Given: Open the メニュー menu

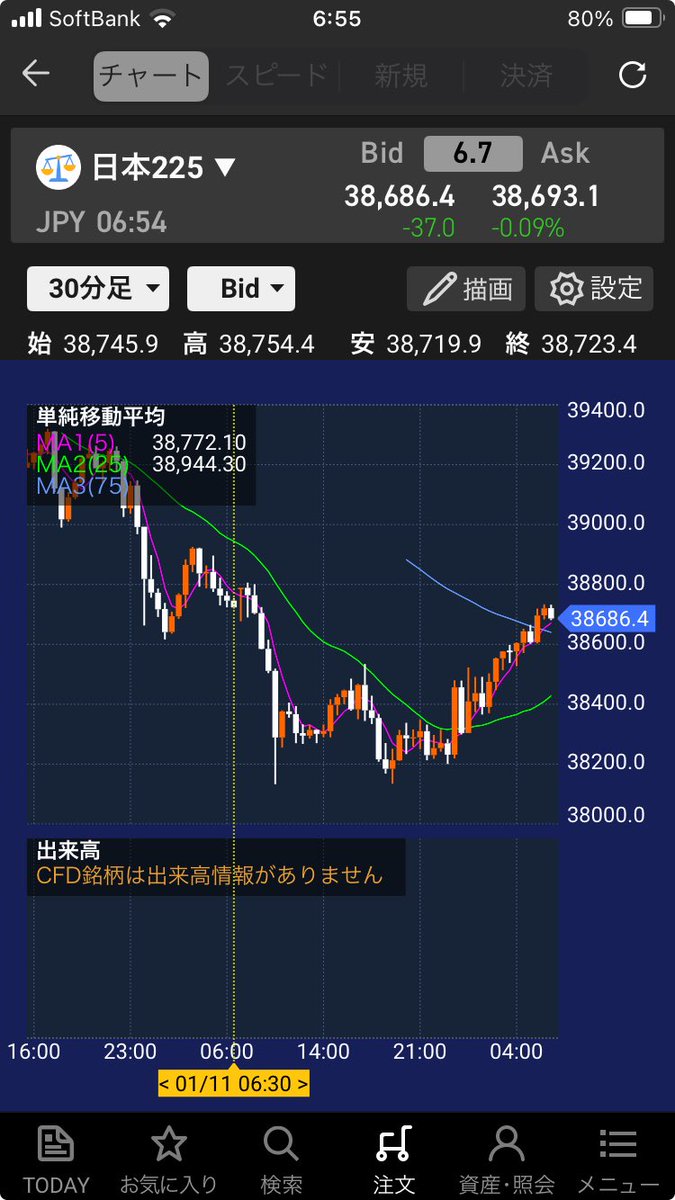Looking at the screenshot, I should (x=619, y=1158).
